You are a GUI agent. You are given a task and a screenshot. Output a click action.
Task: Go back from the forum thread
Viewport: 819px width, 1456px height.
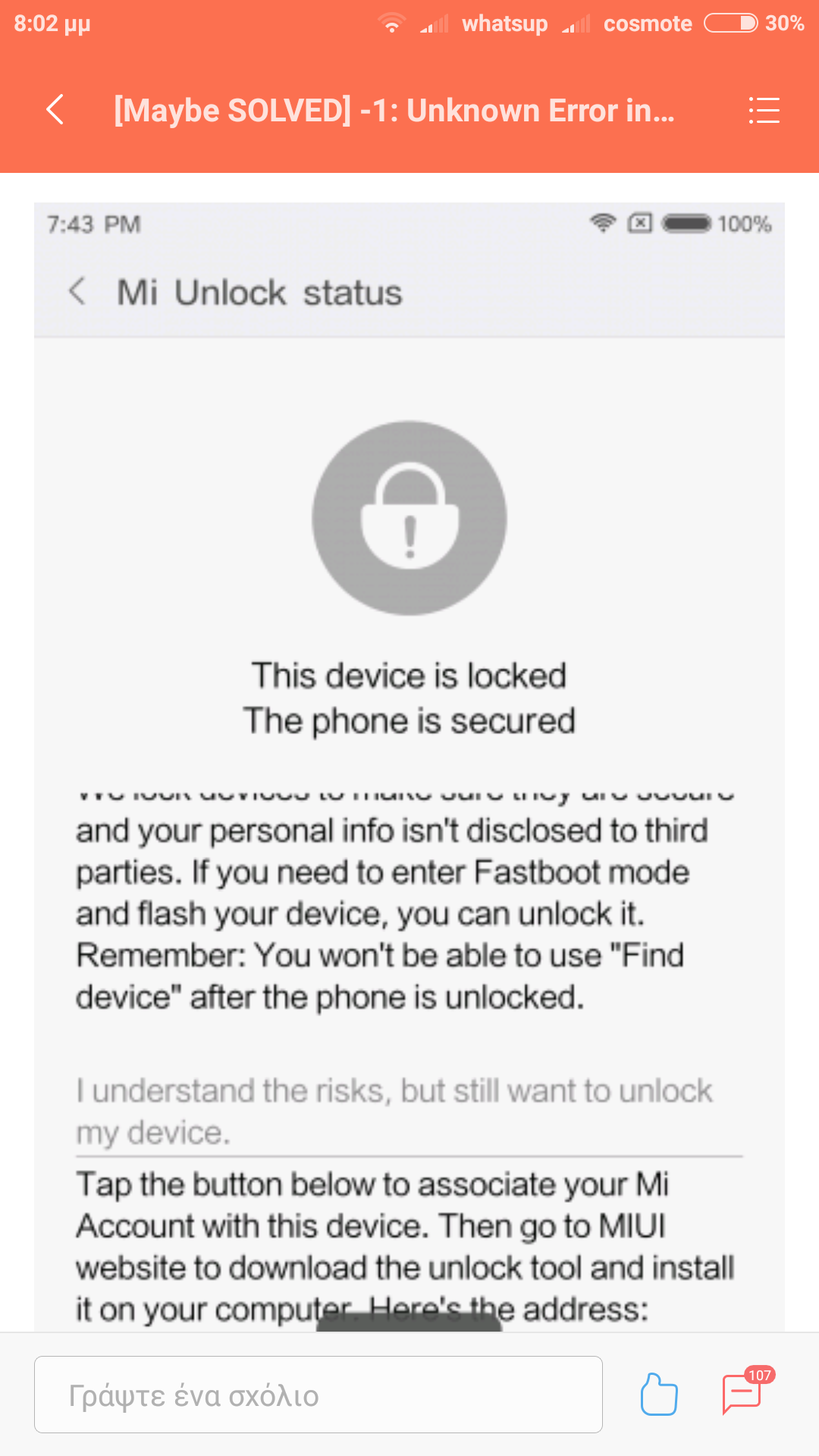pos(55,110)
